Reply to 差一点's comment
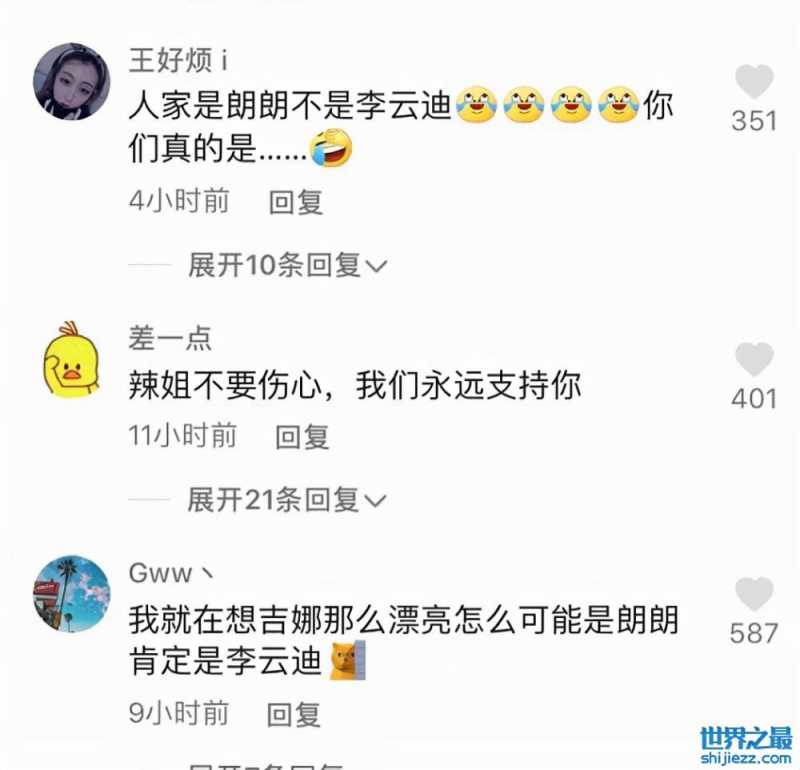Screen dimensions: 800x770 [302, 436]
